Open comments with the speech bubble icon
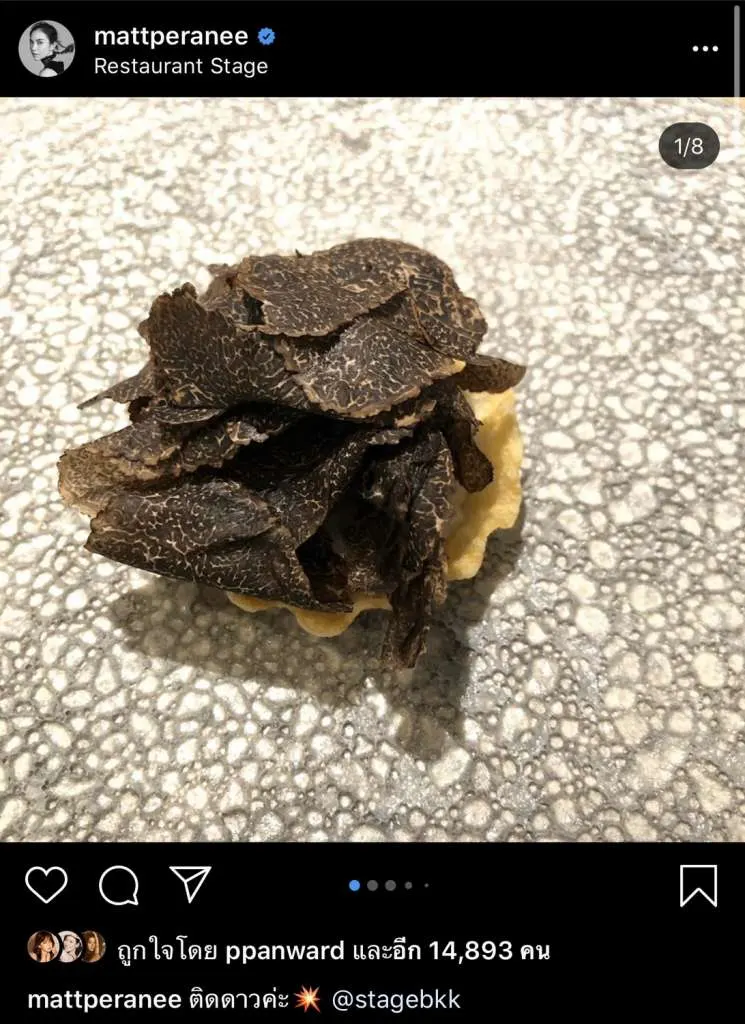This screenshot has height=1024, width=745. click(x=118, y=884)
